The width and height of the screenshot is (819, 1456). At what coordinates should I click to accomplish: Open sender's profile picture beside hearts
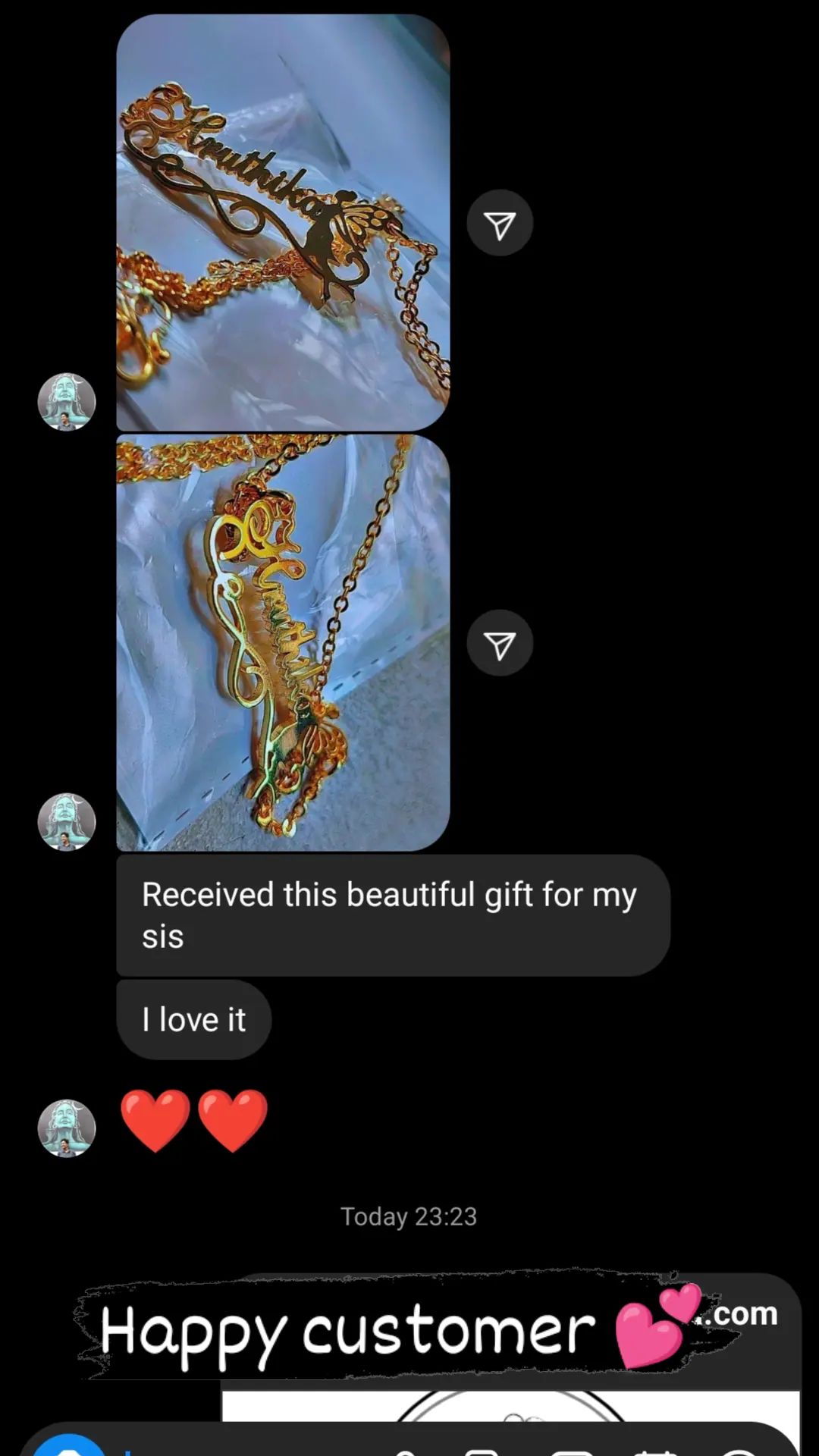(67, 1128)
